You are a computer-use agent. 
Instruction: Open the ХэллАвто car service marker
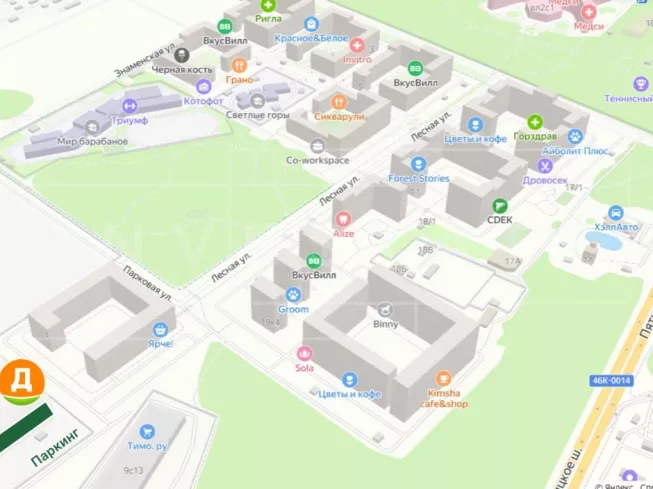616,213
